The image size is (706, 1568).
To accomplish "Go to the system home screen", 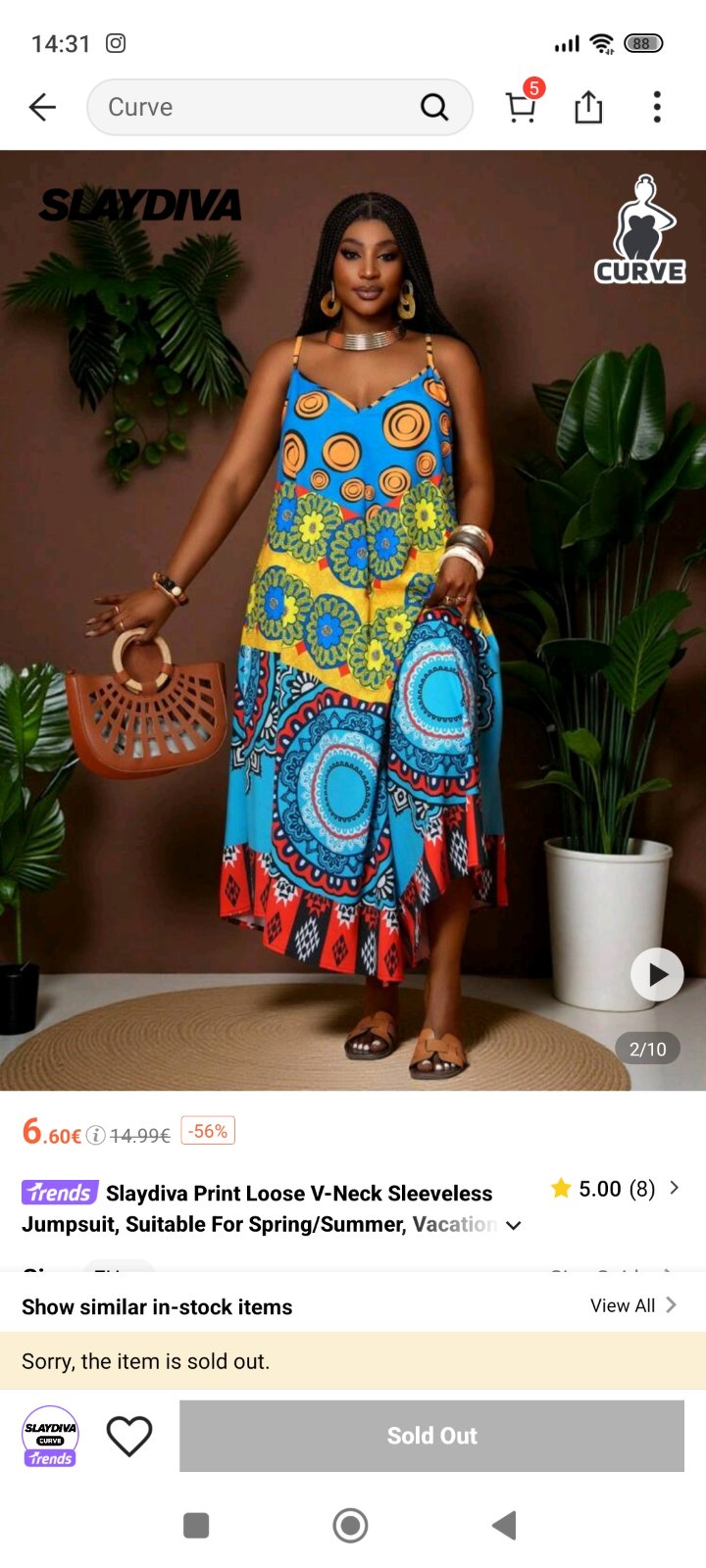I will tap(350, 1525).
